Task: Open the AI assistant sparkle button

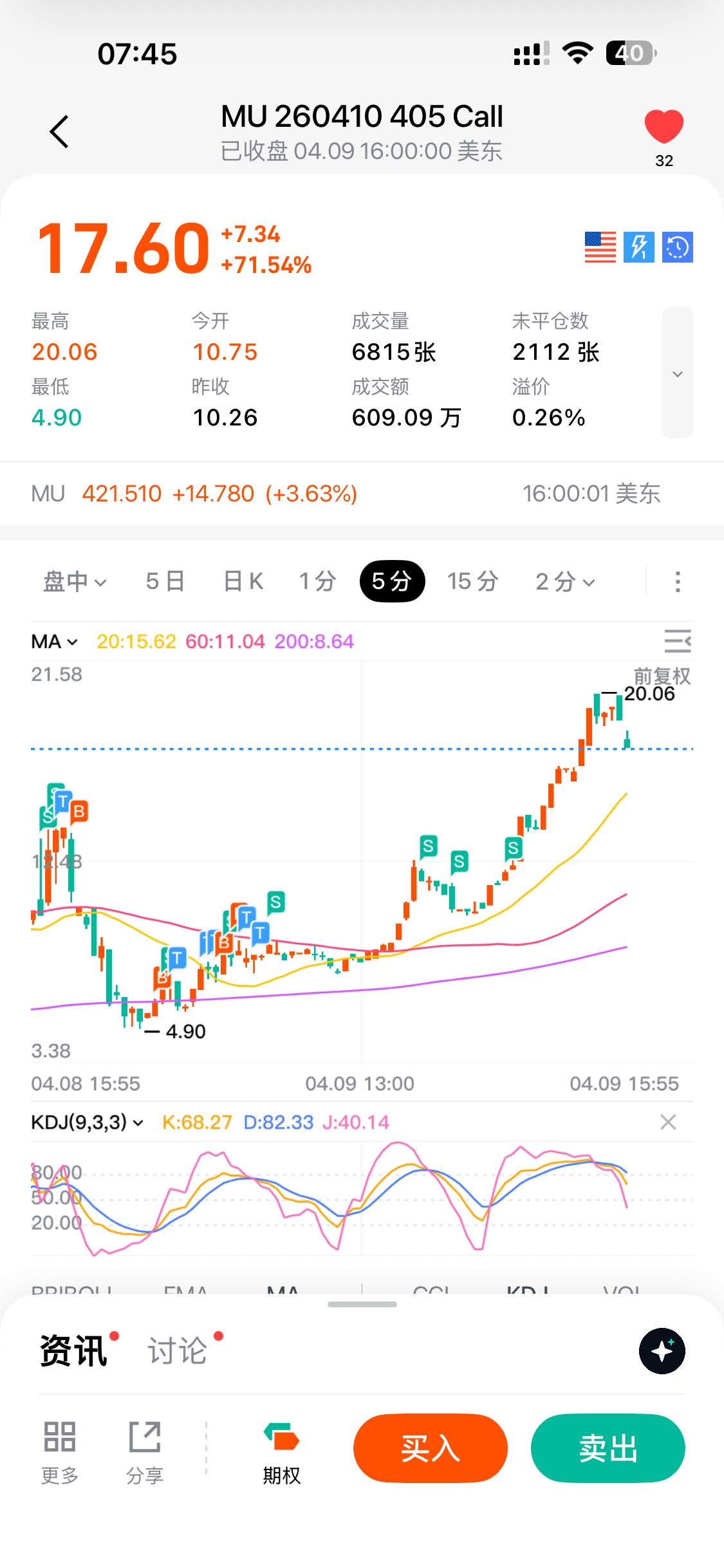Action: [662, 1350]
